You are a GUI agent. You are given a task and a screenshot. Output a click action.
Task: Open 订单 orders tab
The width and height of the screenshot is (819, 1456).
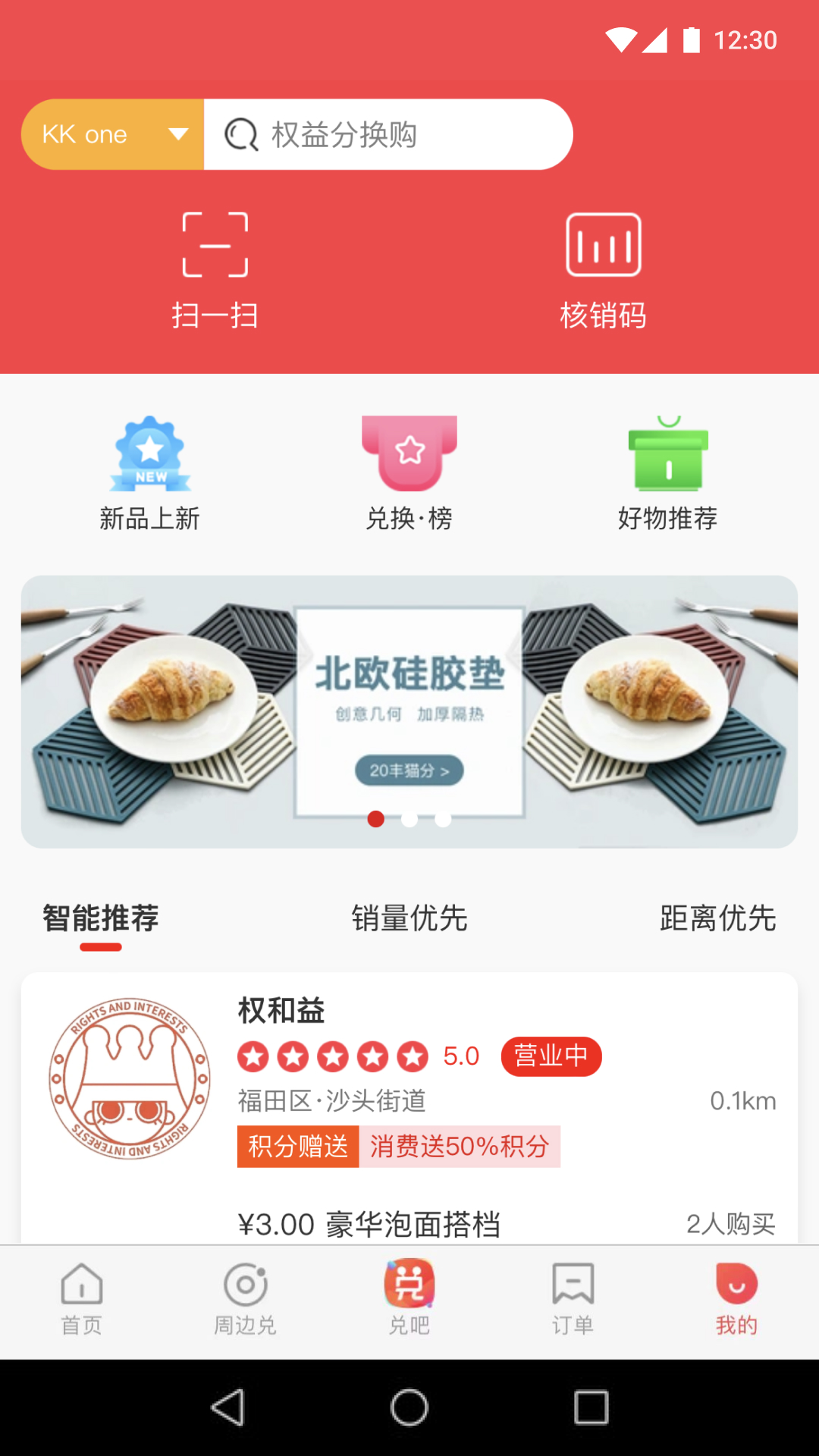point(573,1300)
